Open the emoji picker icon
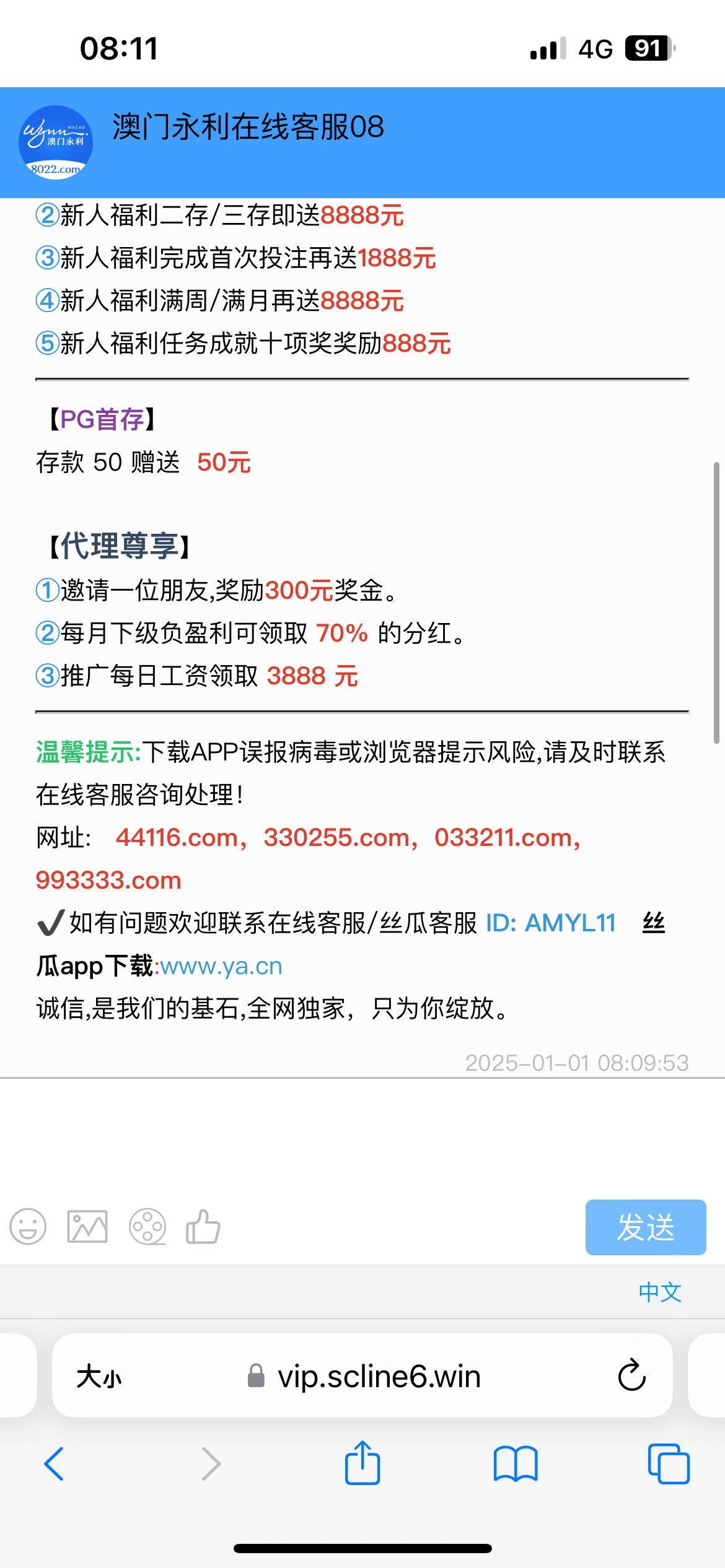 [29, 1228]
